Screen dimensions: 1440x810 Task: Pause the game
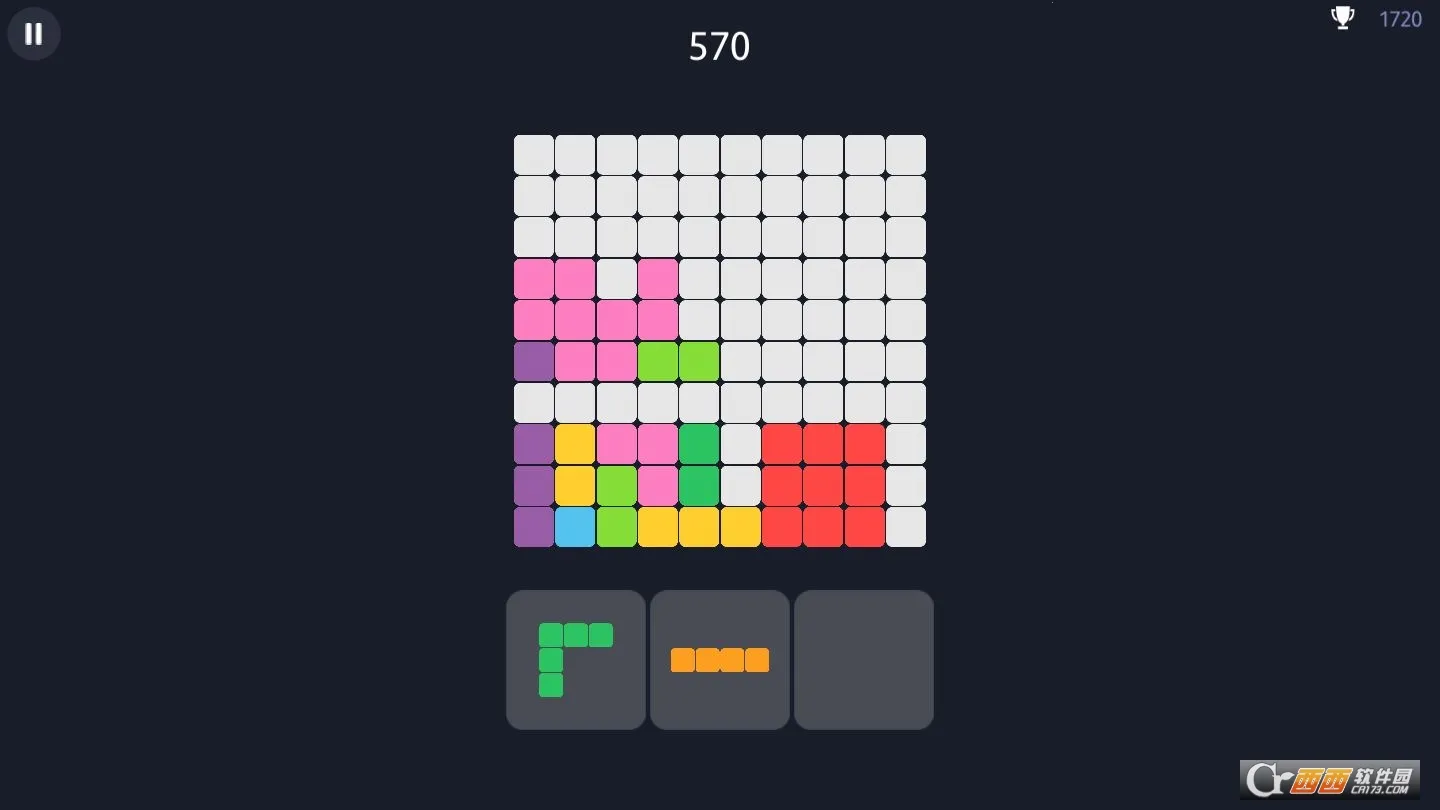coord(34,34)
